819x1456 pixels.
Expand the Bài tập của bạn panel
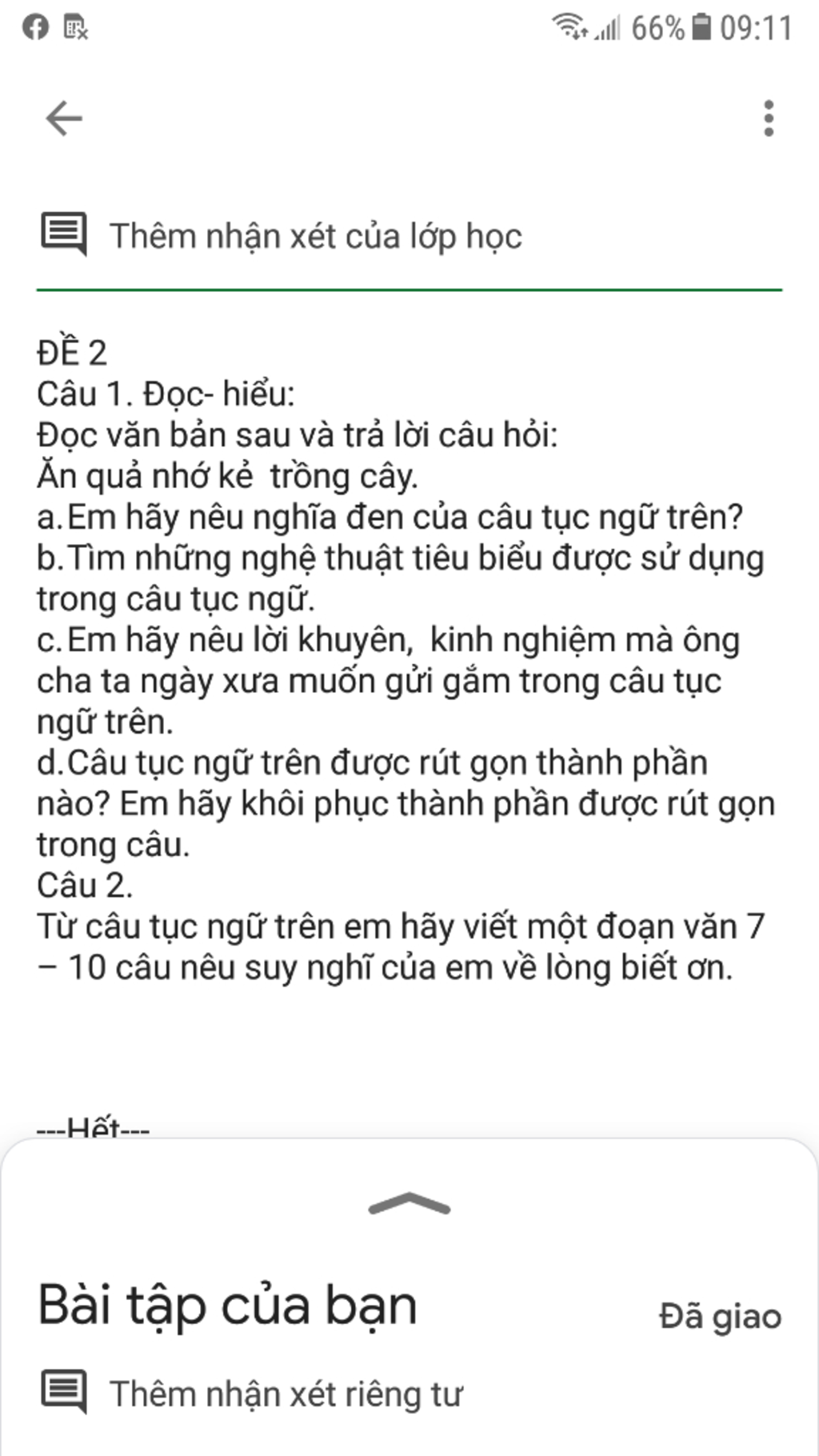pyautogui.click(x=409, y=1204)
